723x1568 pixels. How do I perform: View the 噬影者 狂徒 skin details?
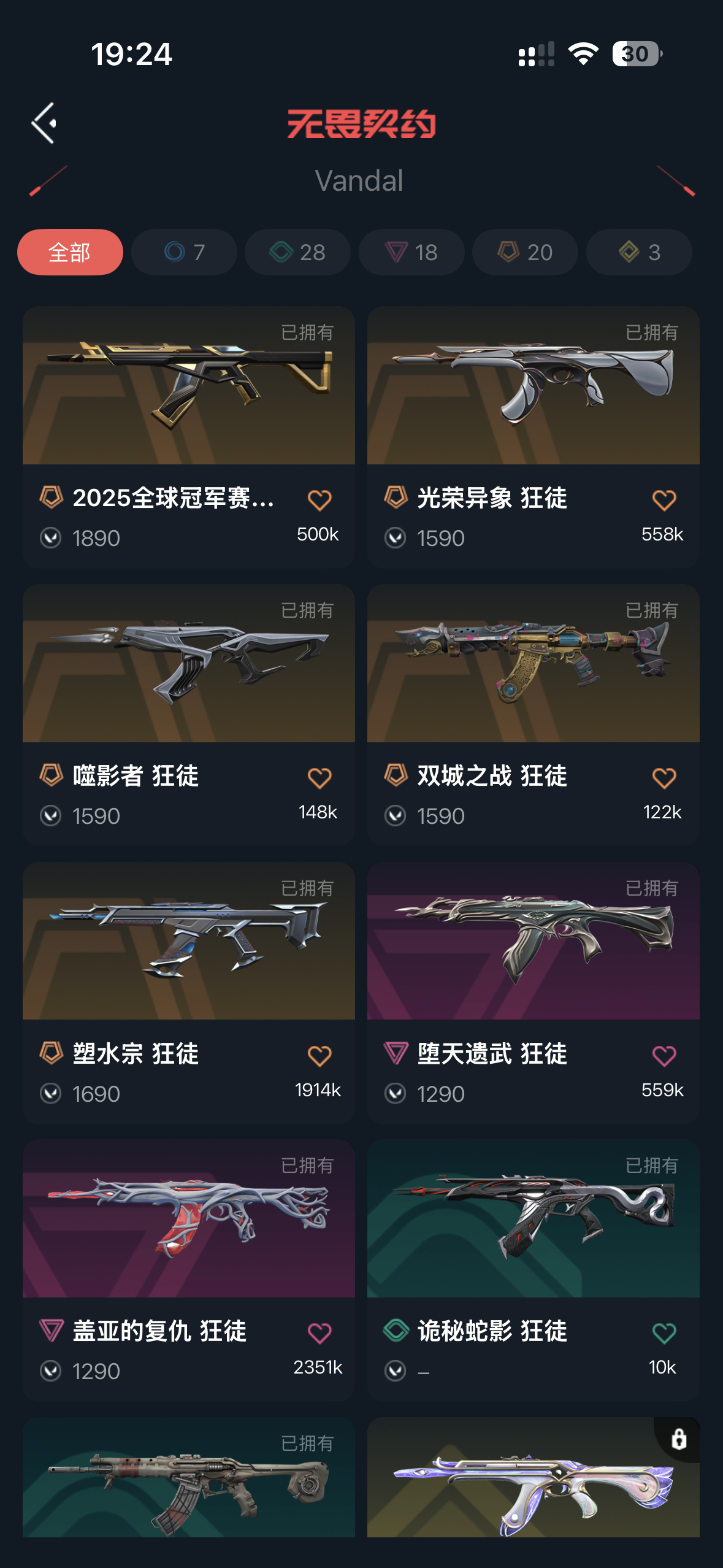click(x=189, y=664)
